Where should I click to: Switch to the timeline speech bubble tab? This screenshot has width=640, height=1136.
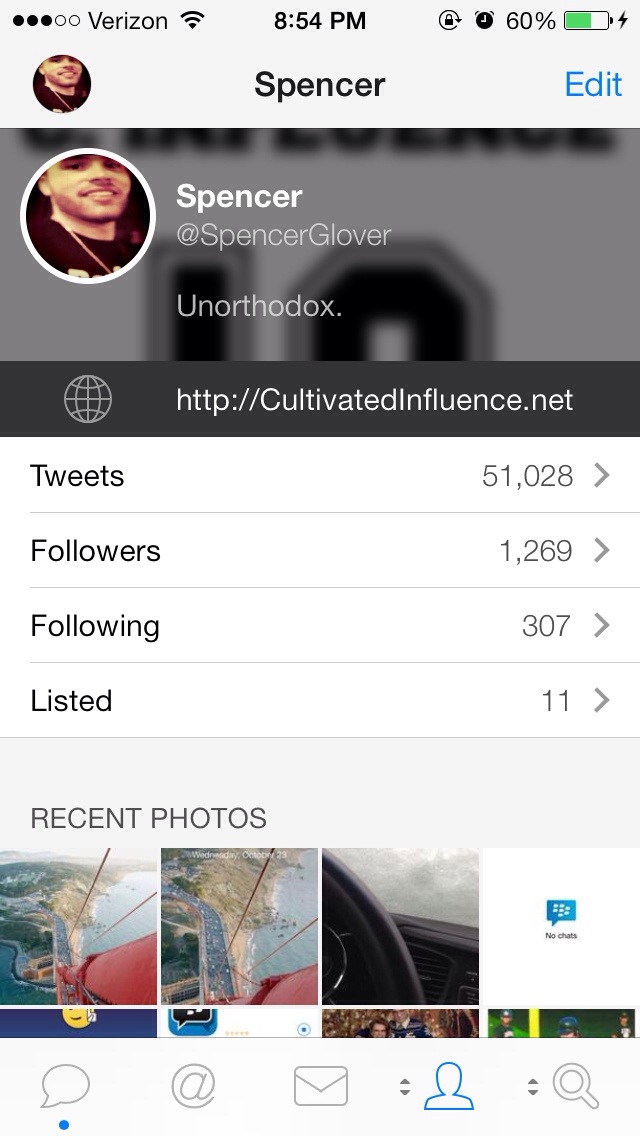pos(65,1087)
